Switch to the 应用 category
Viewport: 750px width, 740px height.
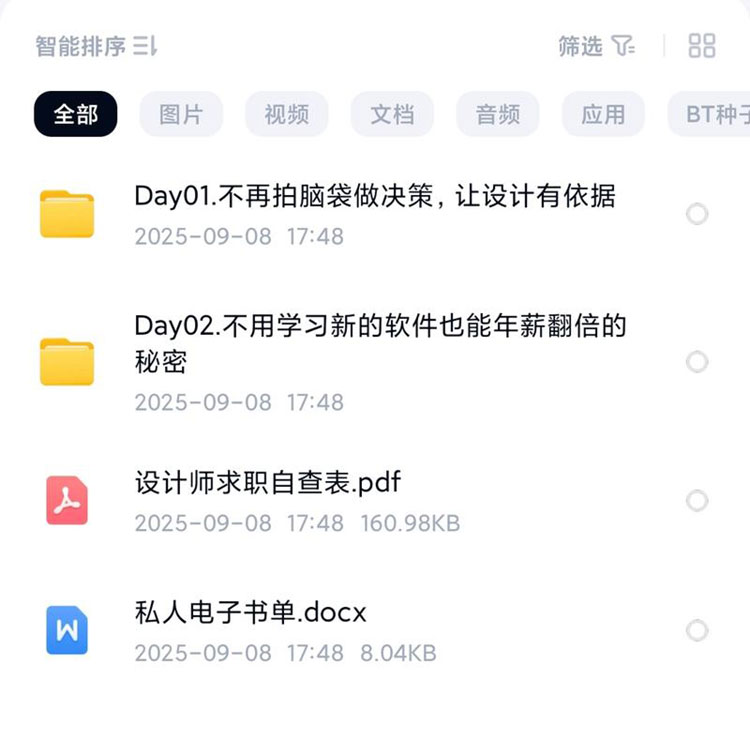(x=603, y=114)
